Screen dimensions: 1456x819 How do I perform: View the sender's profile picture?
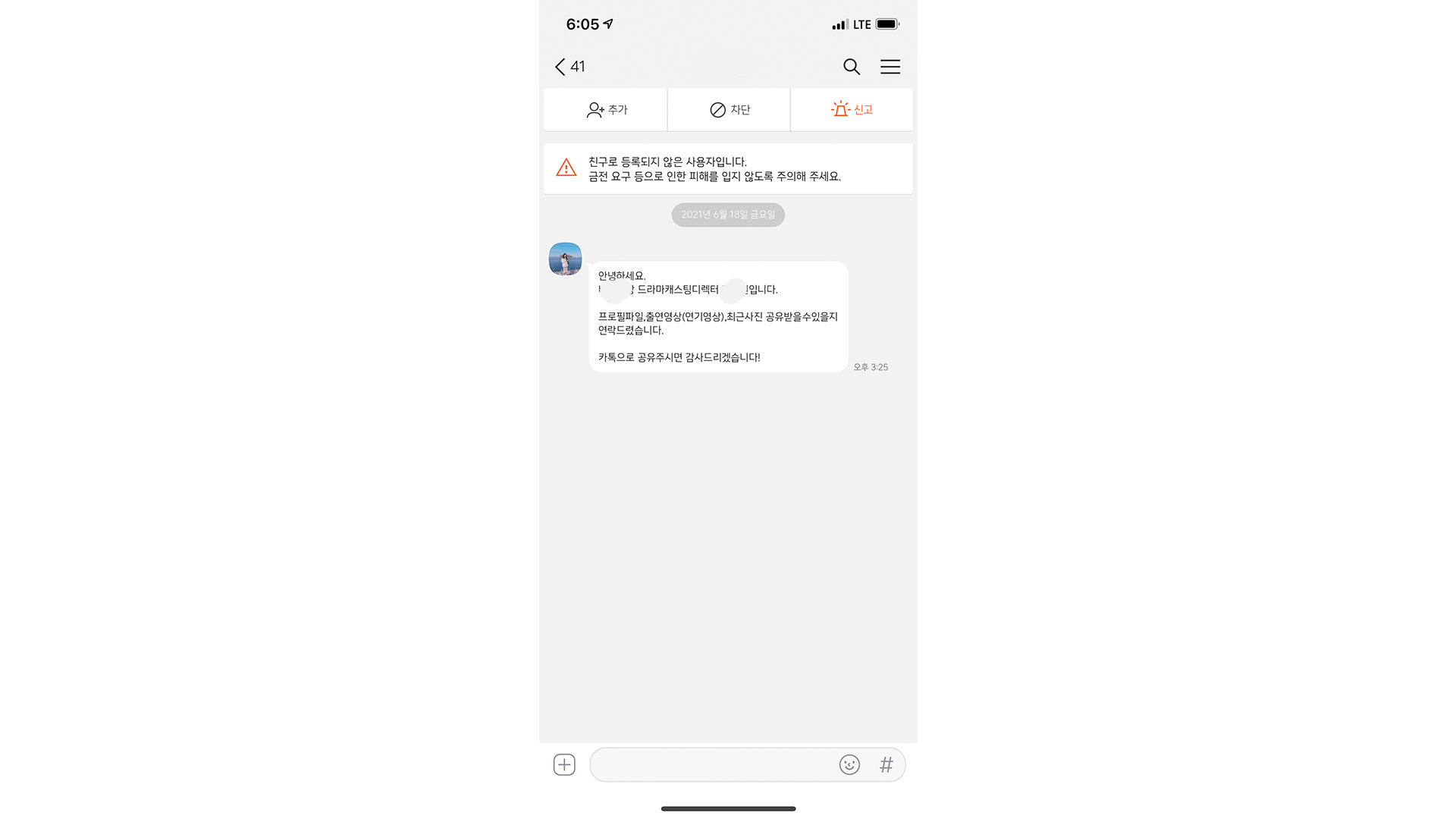[565, 259]
